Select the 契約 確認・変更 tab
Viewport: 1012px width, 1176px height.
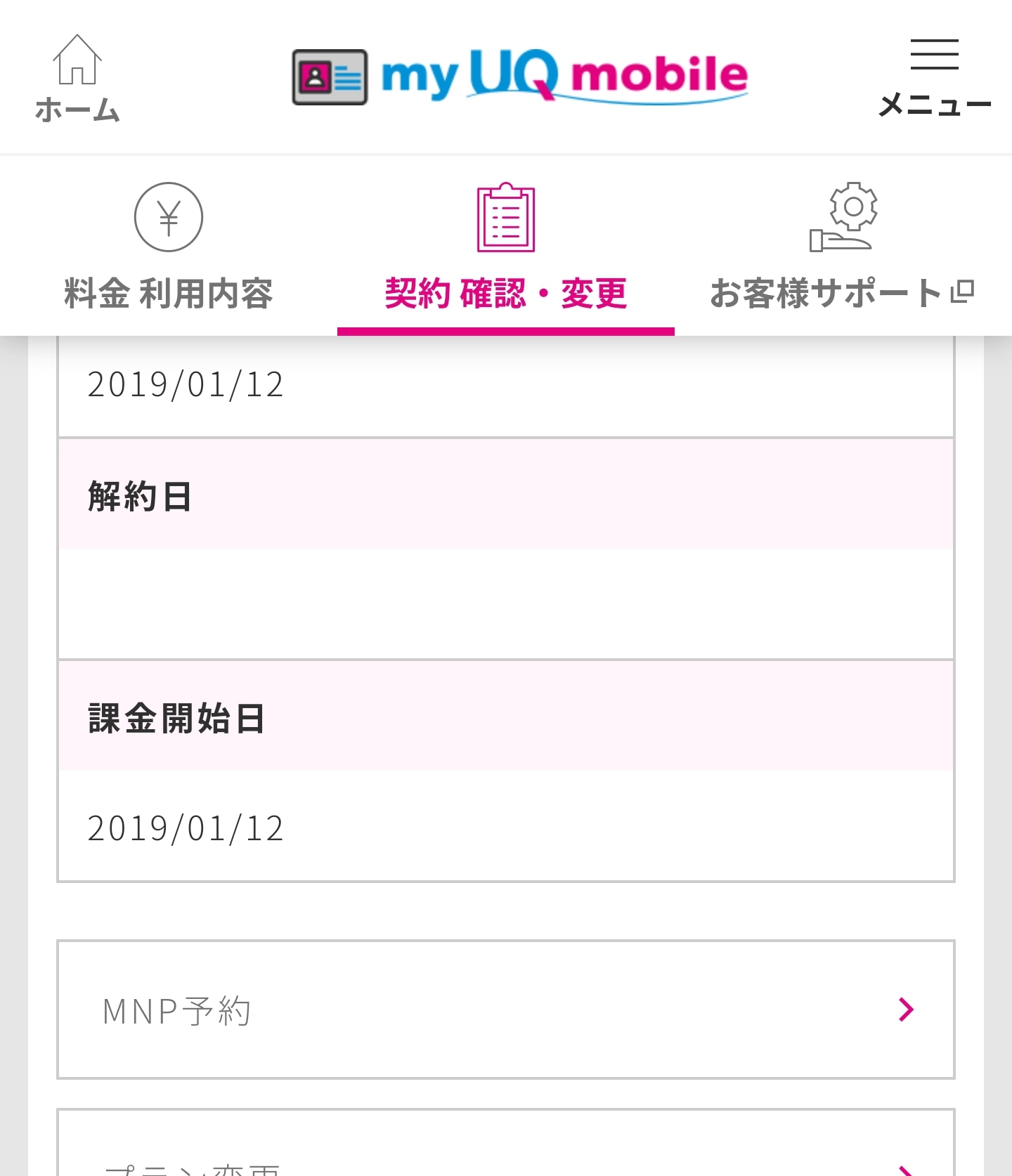pyautogui.click(x=506, y=247)
